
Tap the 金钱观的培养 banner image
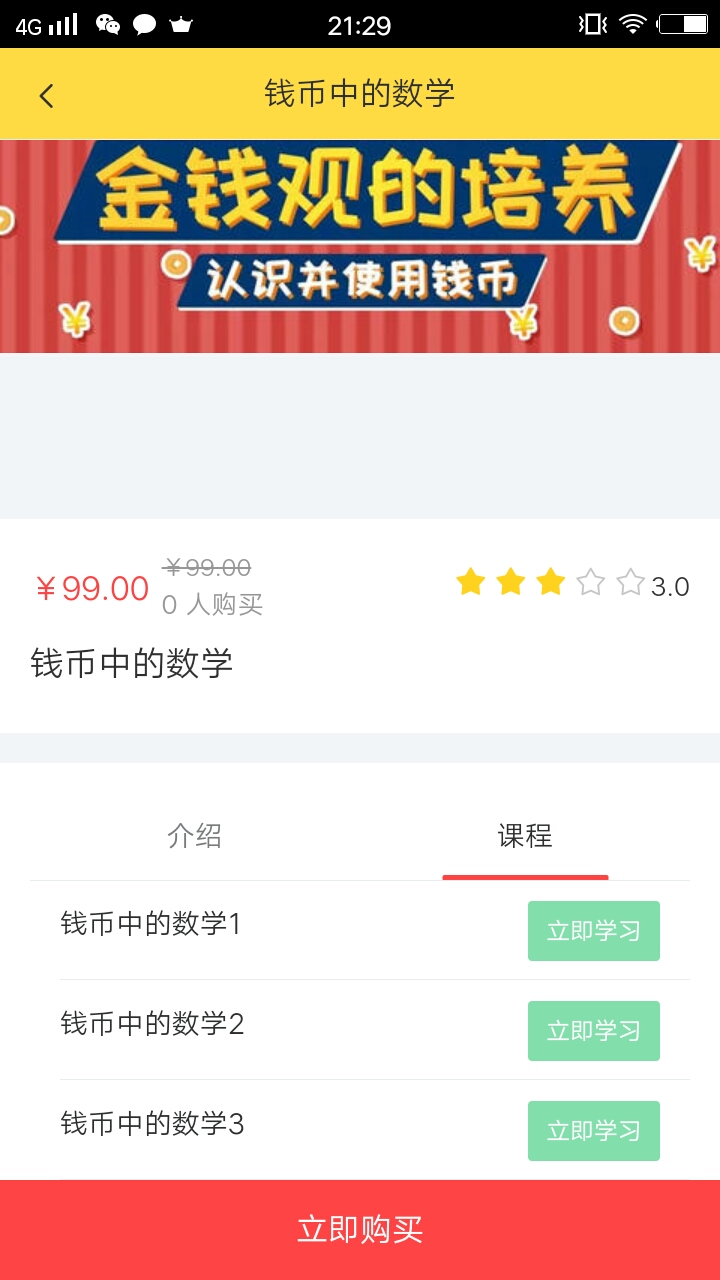pyautogui.click(x=360, y=243)
